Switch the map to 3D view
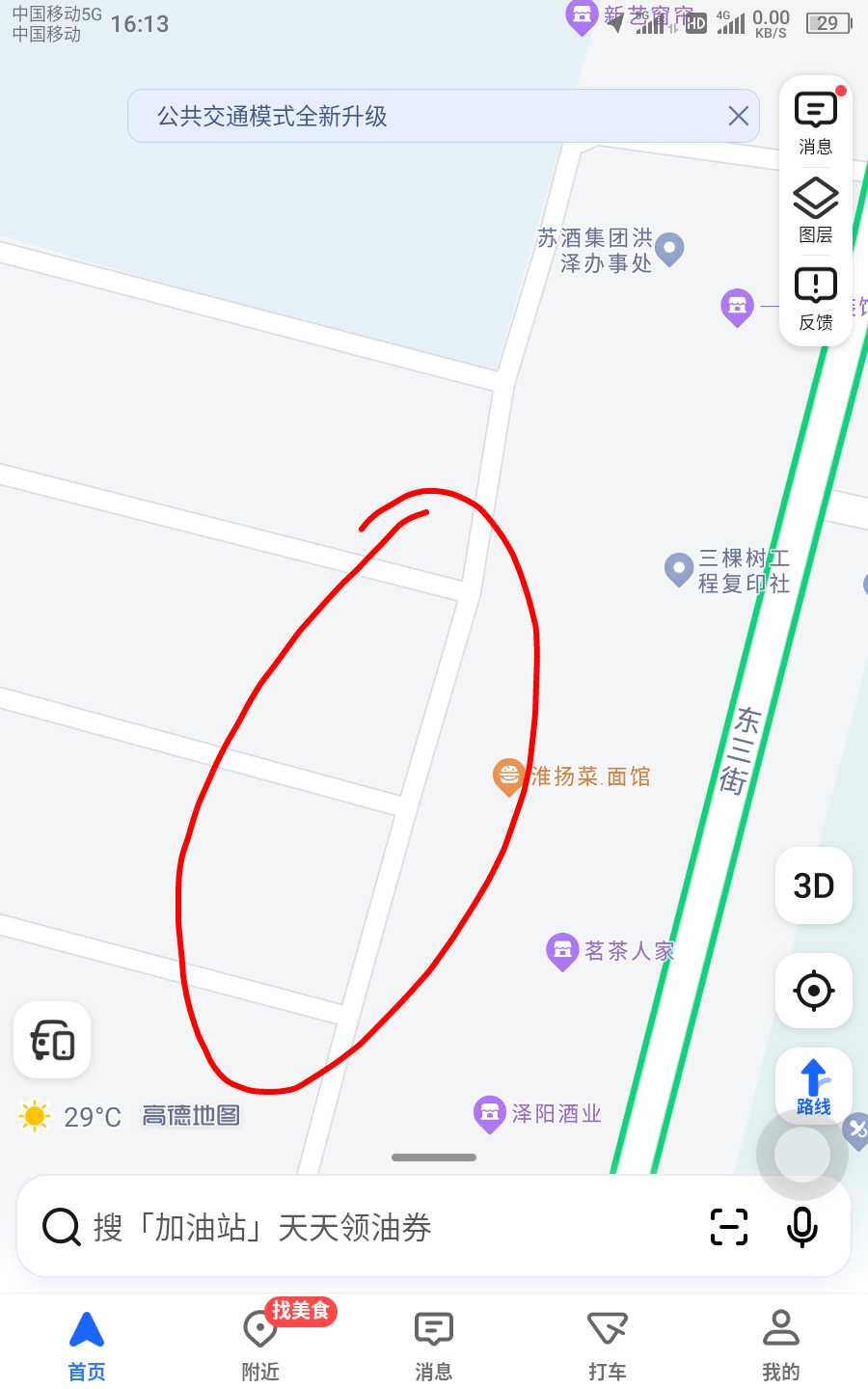This screenshot has width=868, height=1389. [x=813, y=885]
